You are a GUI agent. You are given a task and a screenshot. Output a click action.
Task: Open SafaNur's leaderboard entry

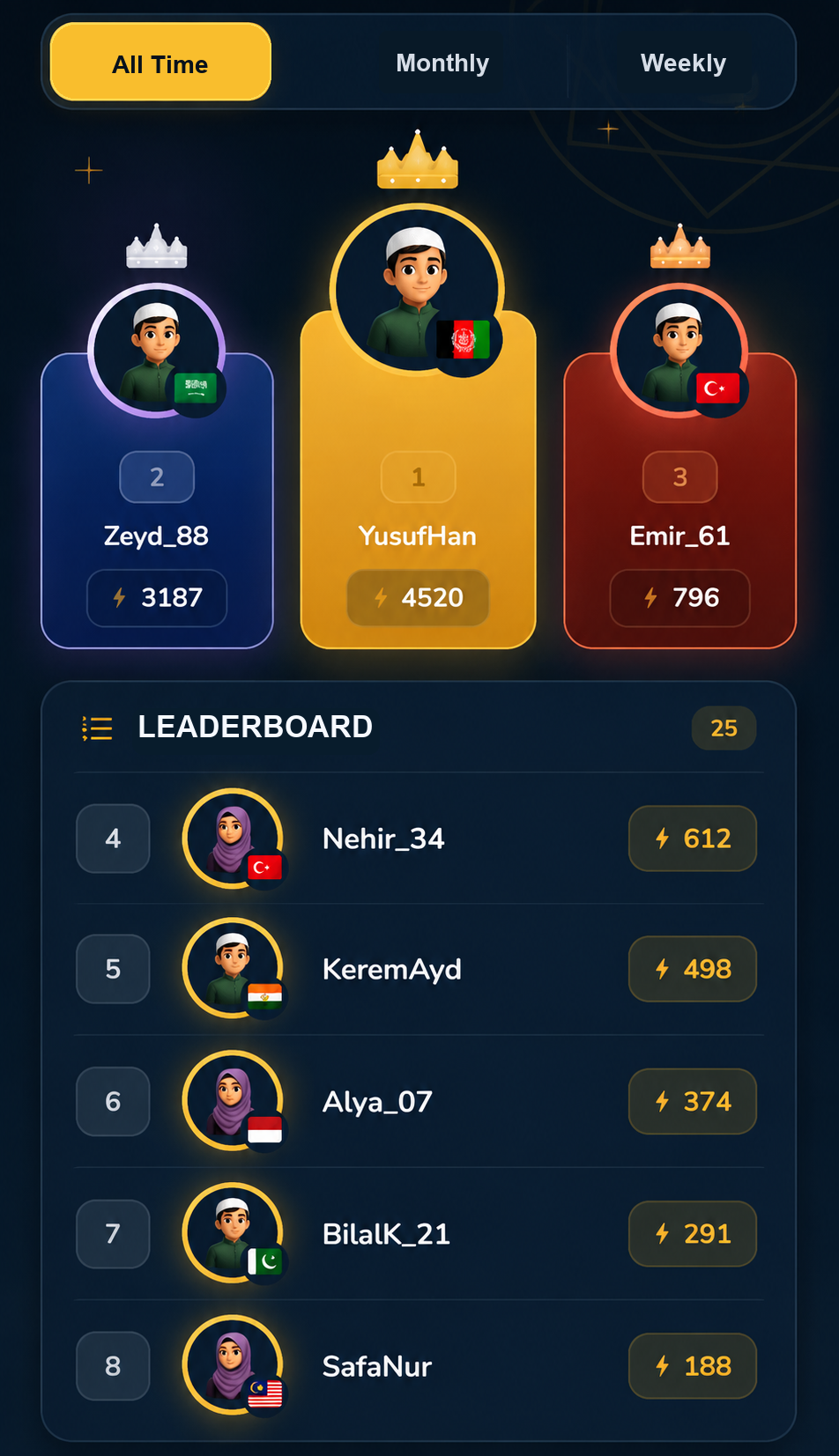tap(419, 1365)
